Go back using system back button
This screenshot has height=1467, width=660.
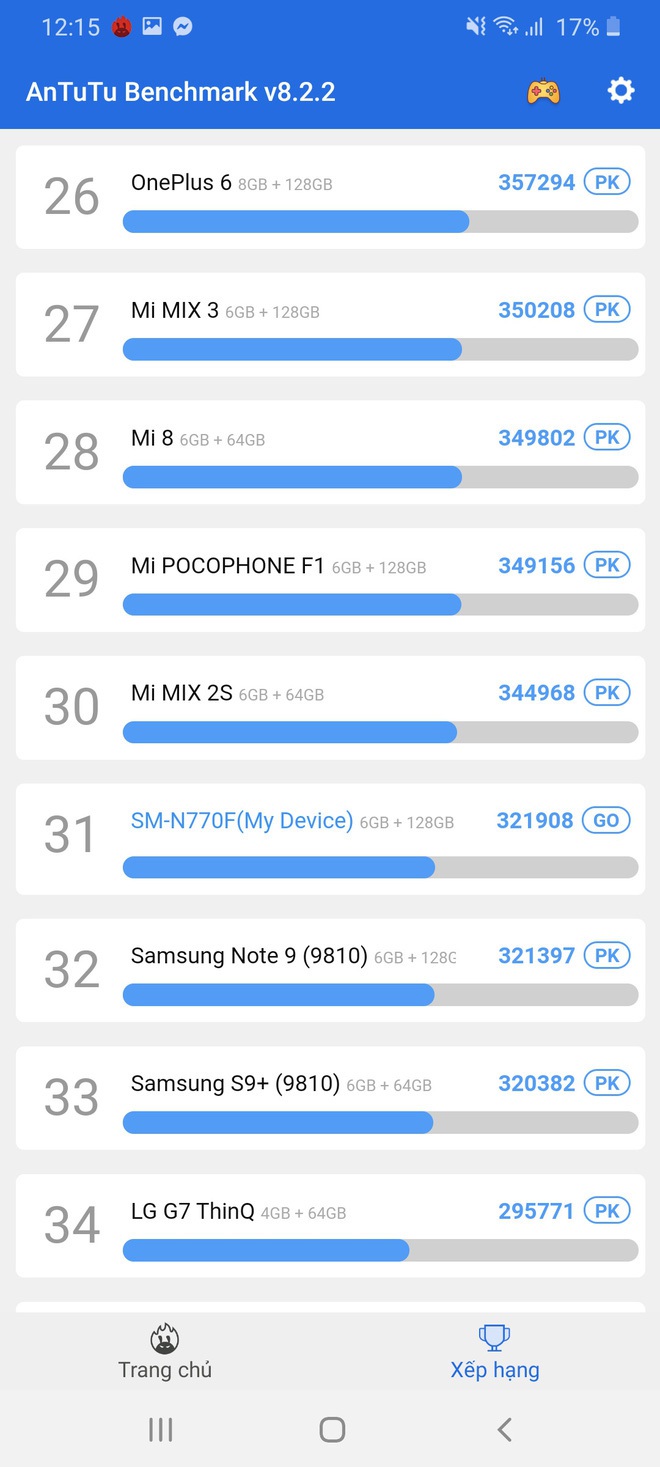coord(504,1430)
